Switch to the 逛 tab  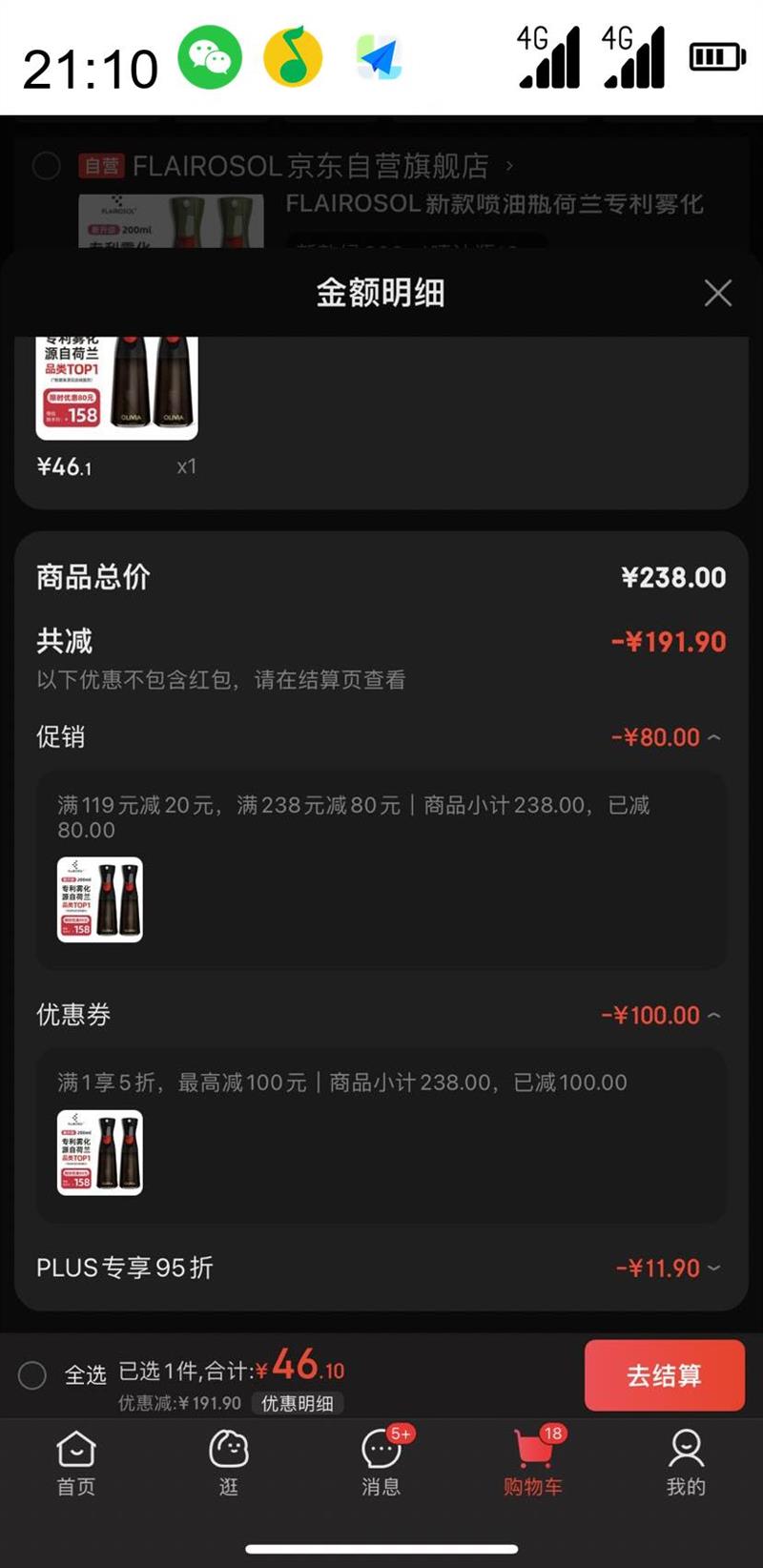tap(229, 1462)
